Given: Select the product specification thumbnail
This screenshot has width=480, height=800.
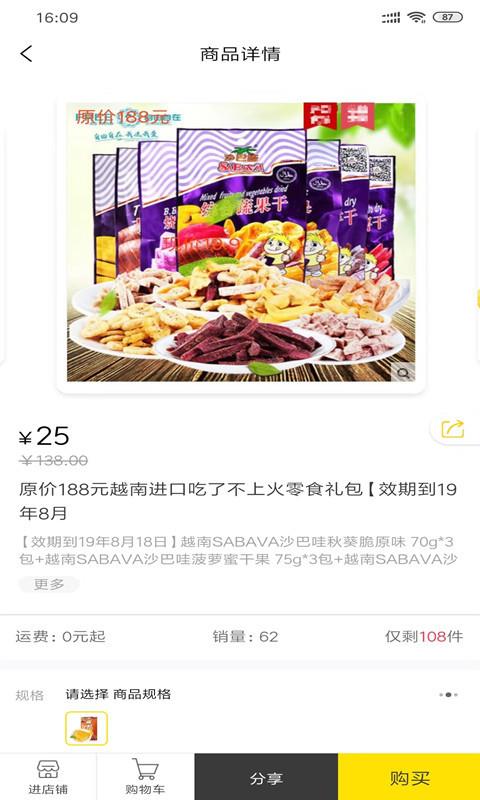Looking at the screenshot, I should (x=86, y=729).
